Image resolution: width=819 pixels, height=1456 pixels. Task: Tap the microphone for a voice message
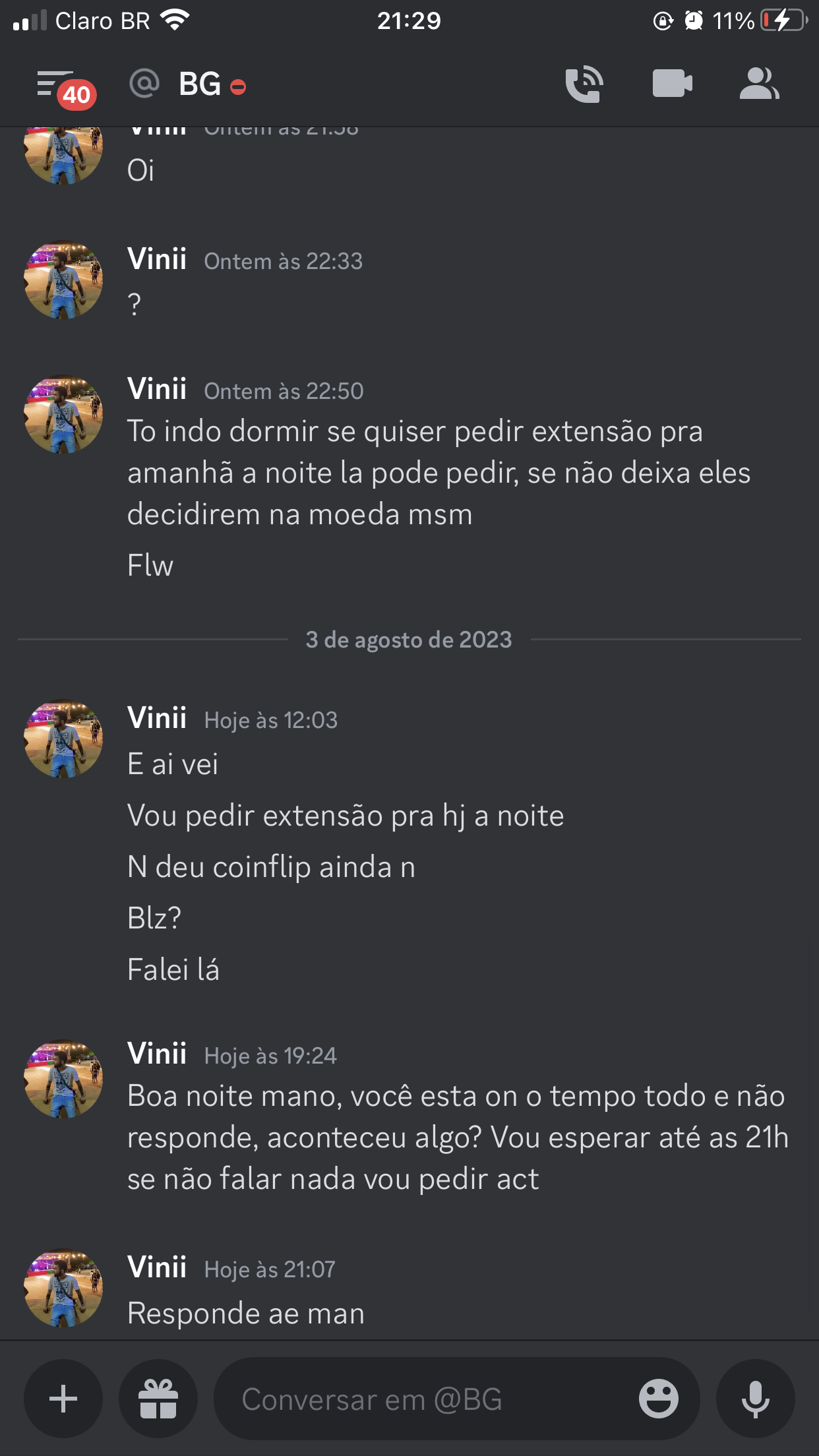click(x=755, y=1398)
